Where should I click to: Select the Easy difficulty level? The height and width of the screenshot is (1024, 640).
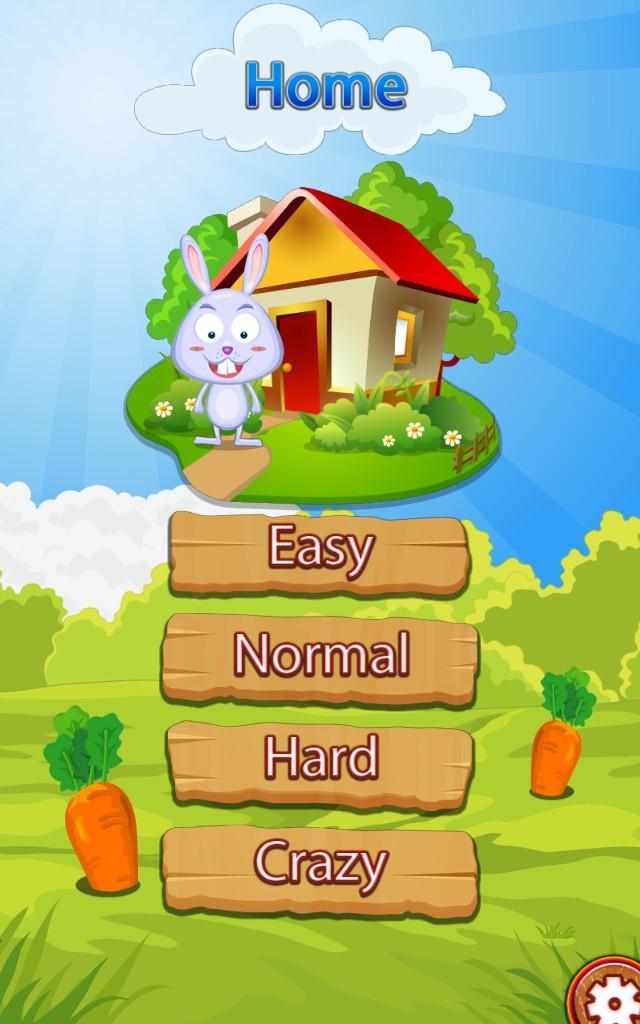pos(319,551)
